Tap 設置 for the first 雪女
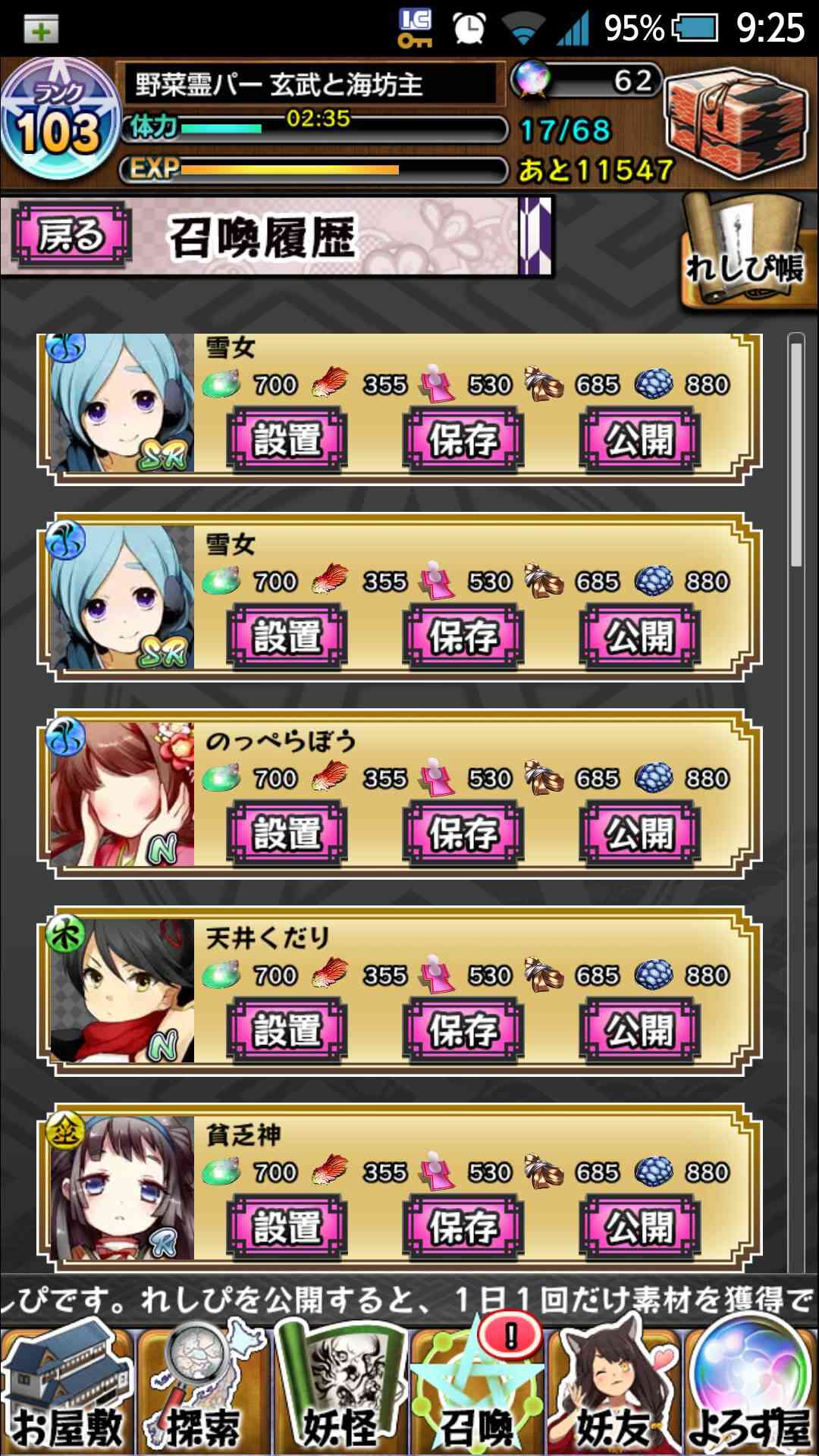The height and width of the screenshot is (1456, 819). pyautogui.click(x=287, y=439)
